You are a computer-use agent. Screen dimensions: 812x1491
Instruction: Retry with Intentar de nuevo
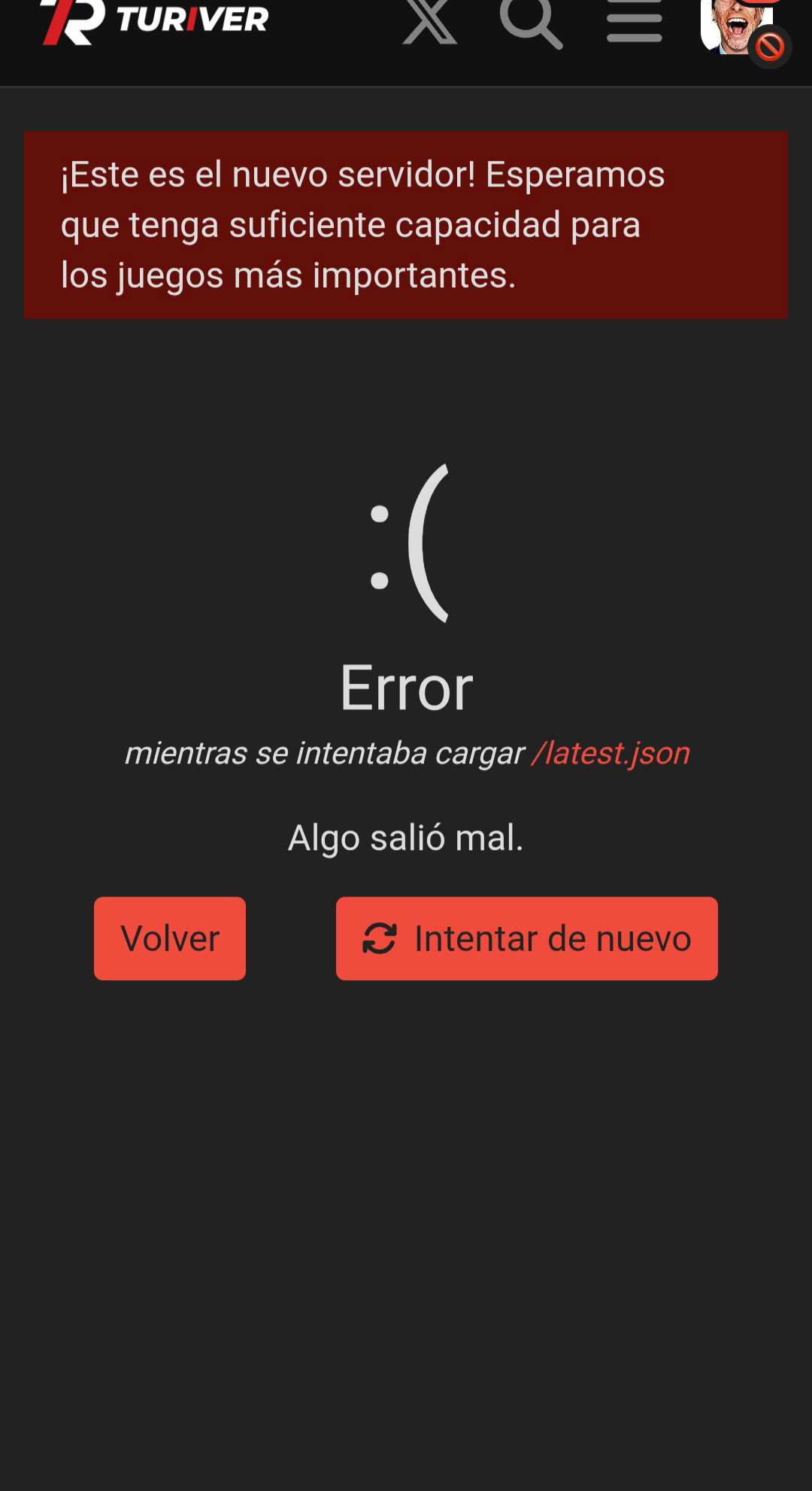tap(527, 938)
